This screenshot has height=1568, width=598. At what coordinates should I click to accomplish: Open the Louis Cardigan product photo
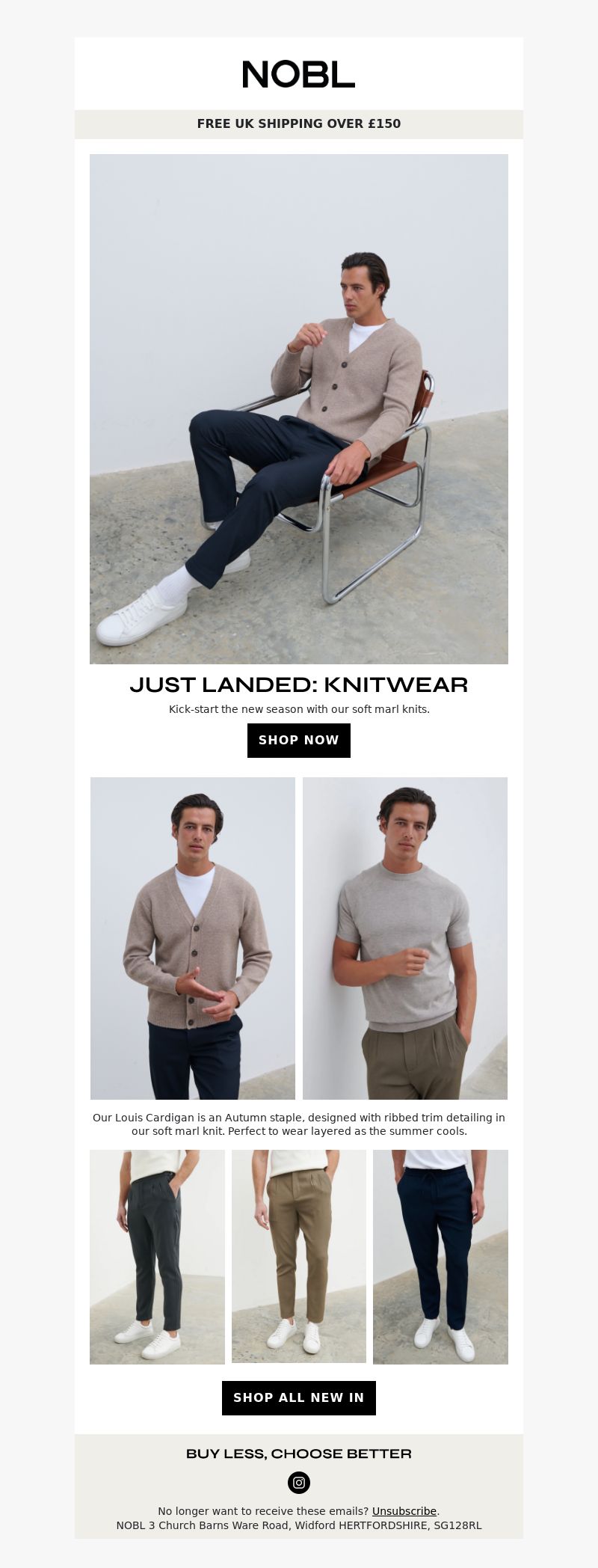(x=193, y=938)
